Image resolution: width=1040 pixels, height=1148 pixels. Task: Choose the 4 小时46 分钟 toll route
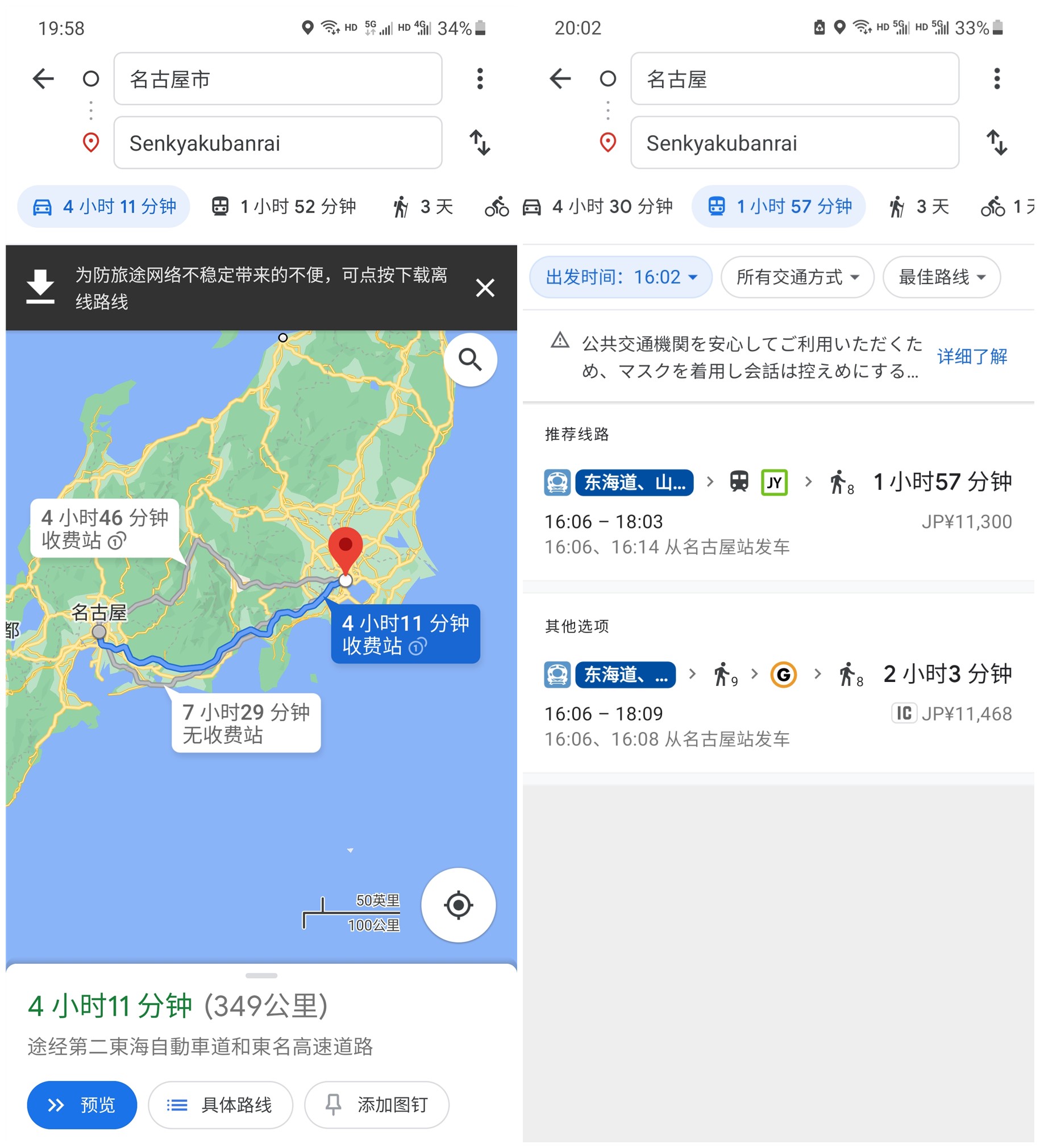coord(105,528)
